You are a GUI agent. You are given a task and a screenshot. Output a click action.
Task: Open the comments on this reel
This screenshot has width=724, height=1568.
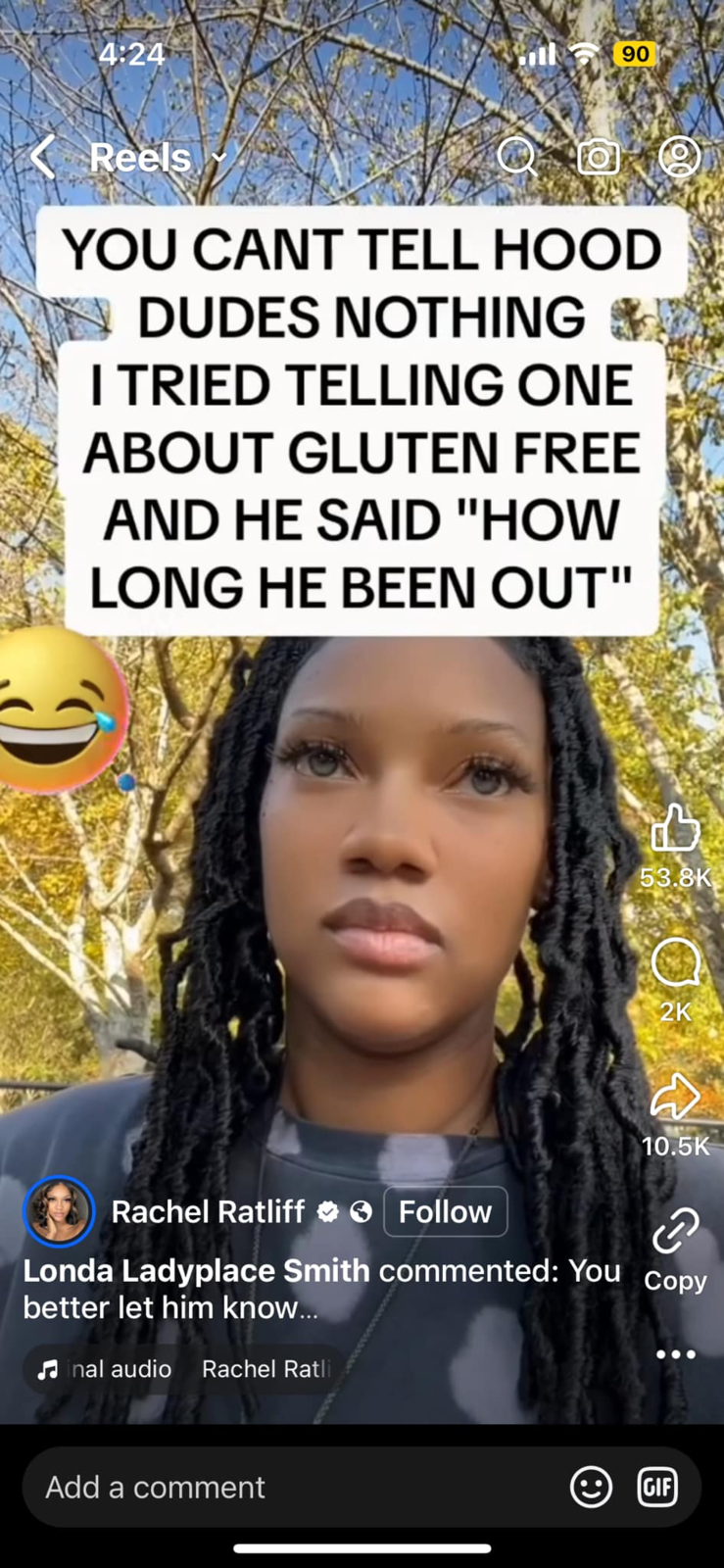[675, 963]
